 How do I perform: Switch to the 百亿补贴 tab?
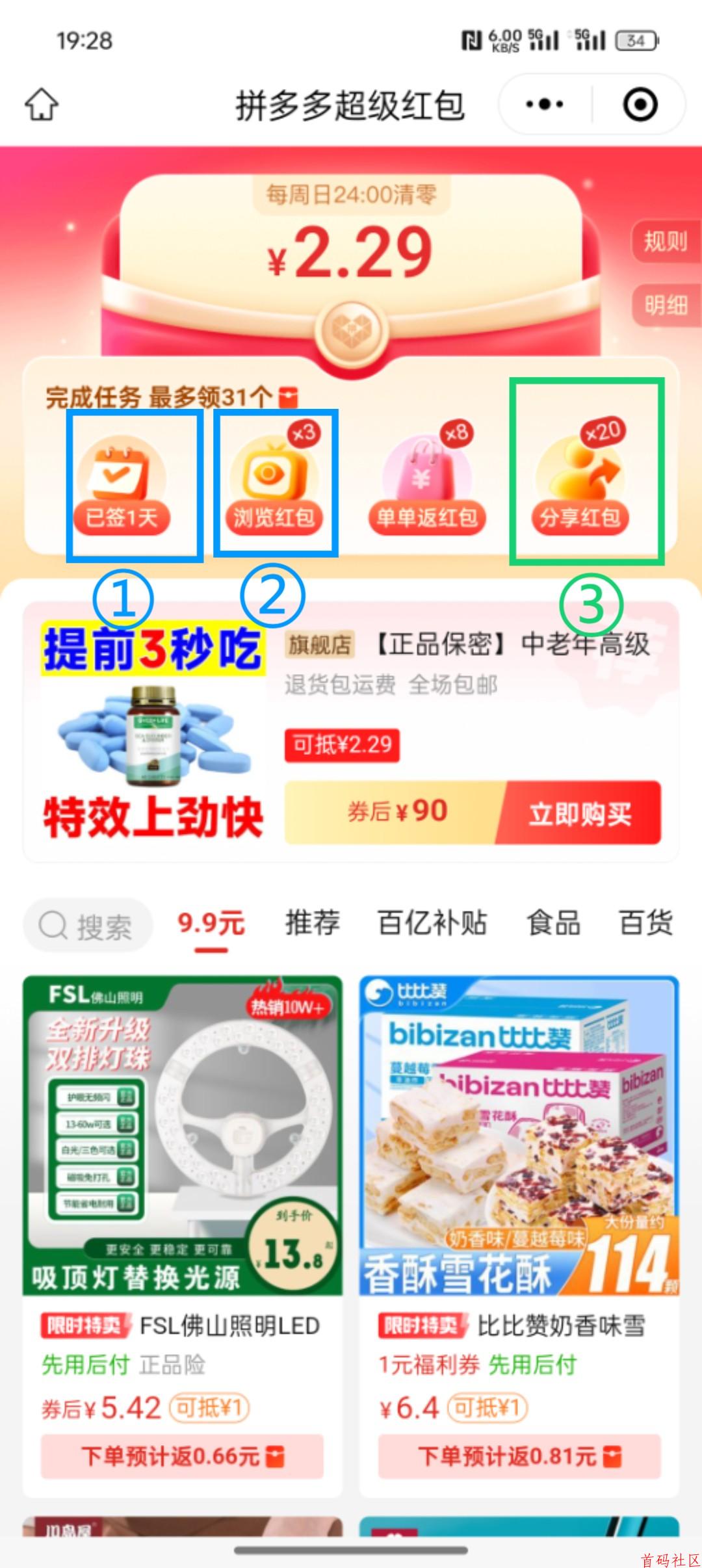[x=432, y=923]
